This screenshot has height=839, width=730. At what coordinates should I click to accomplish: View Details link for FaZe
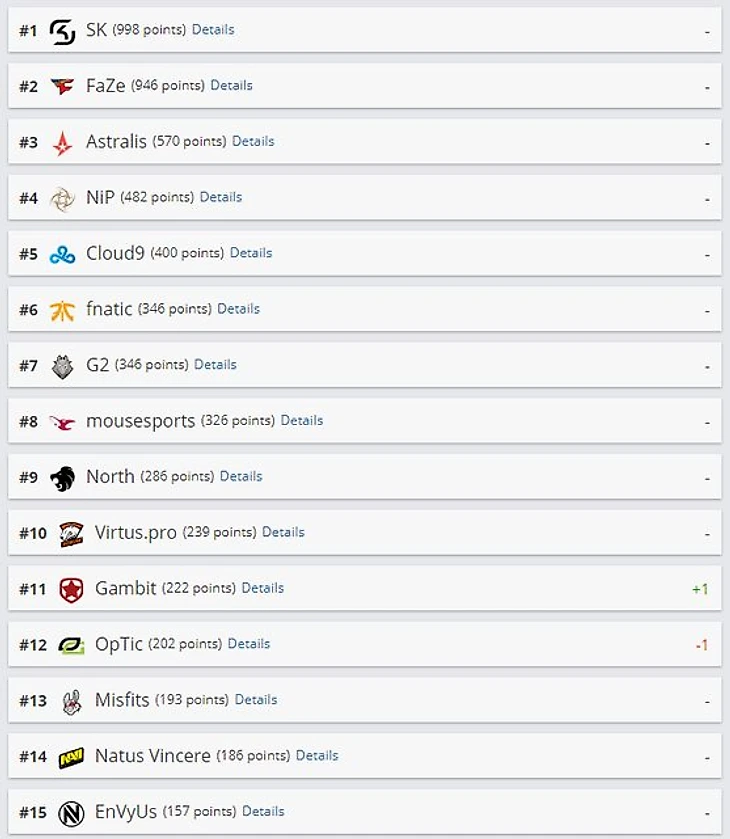(231, 86)
